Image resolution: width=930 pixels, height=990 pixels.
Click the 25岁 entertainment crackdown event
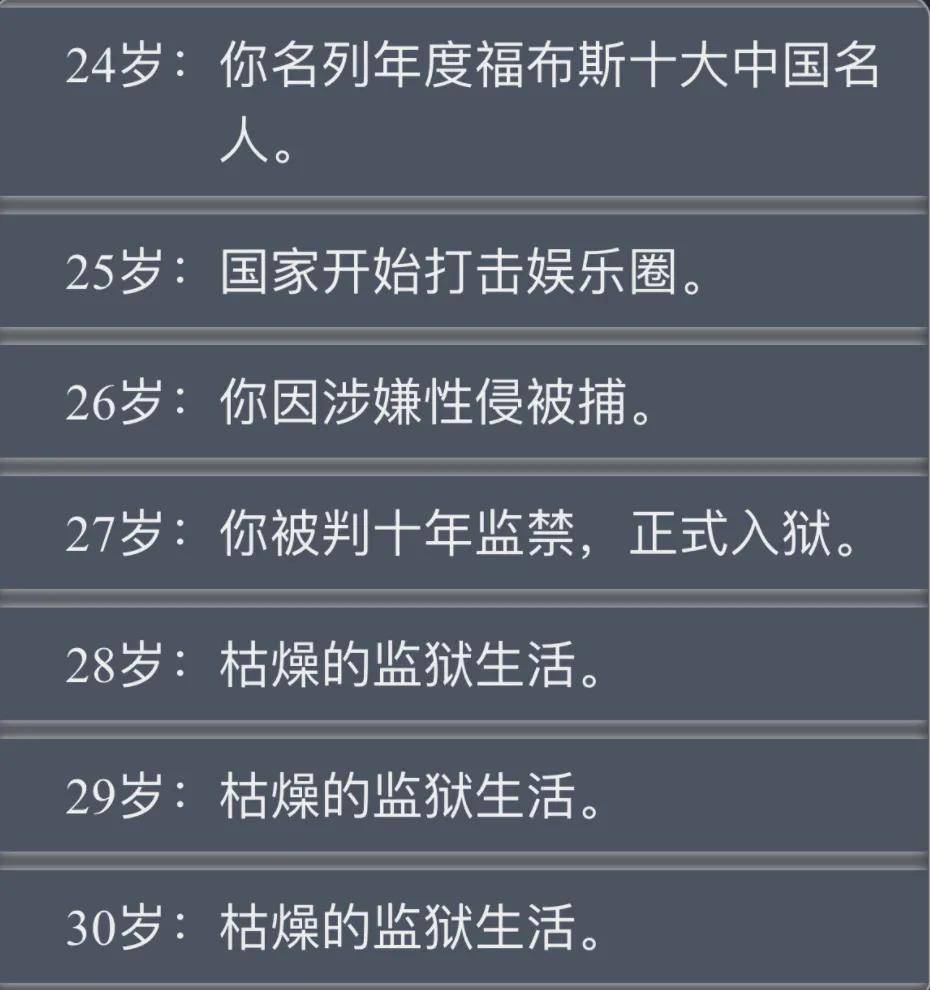465,270
